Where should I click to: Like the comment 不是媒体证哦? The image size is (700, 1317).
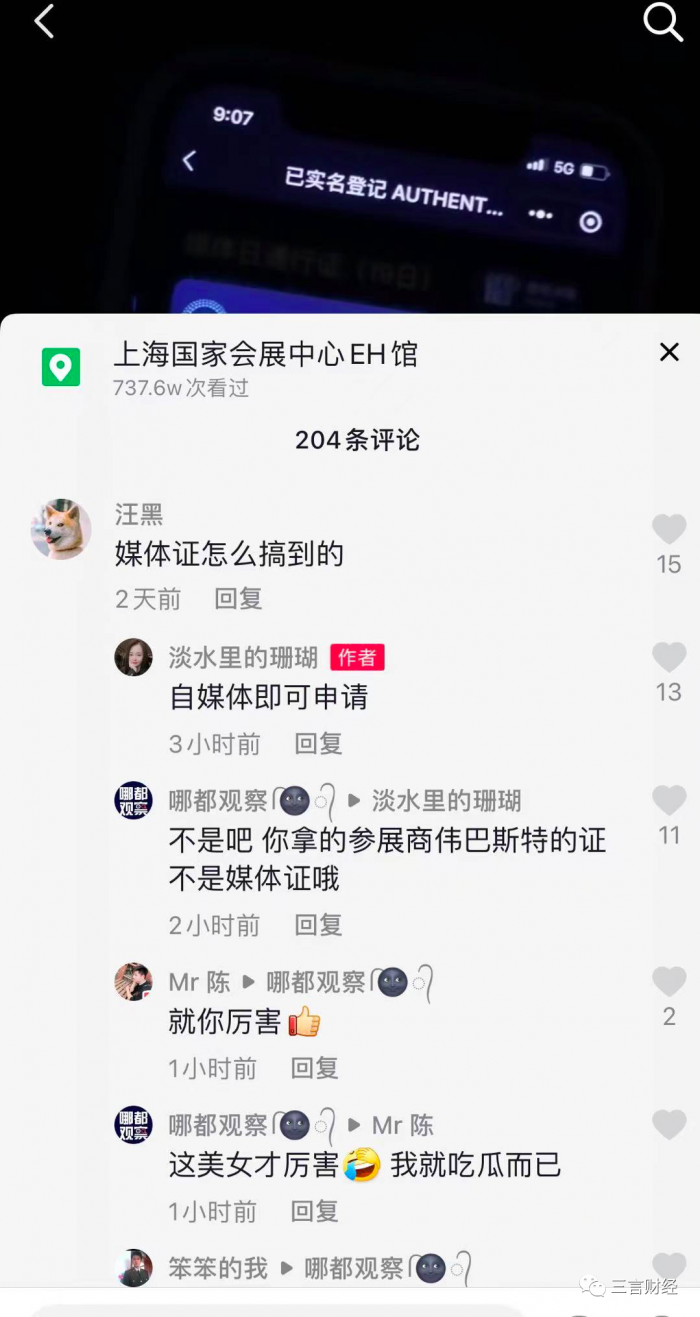click(669, 801)
